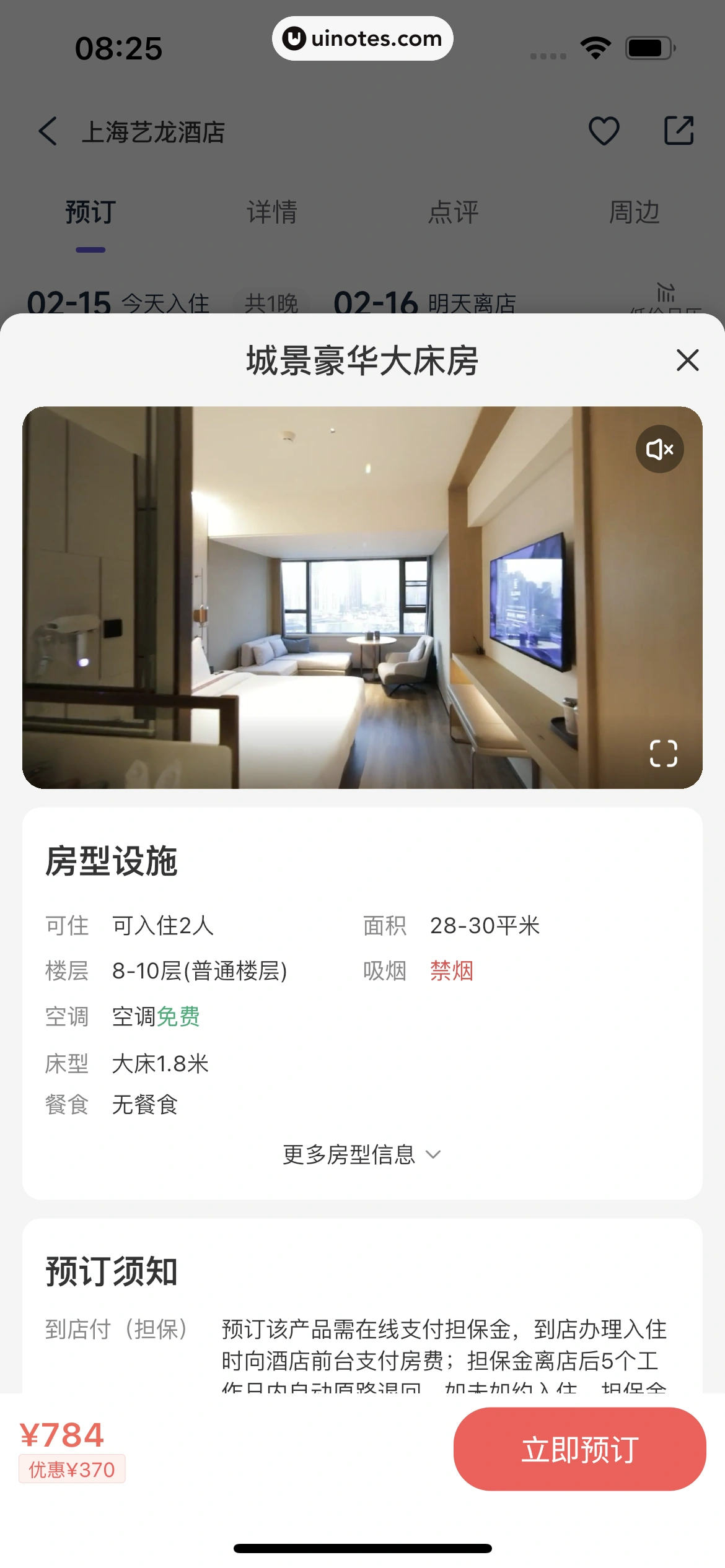The image size is (725, 1568).
Task: Expand 更多房型信息 for more room details
Action: click(362, 1154)
